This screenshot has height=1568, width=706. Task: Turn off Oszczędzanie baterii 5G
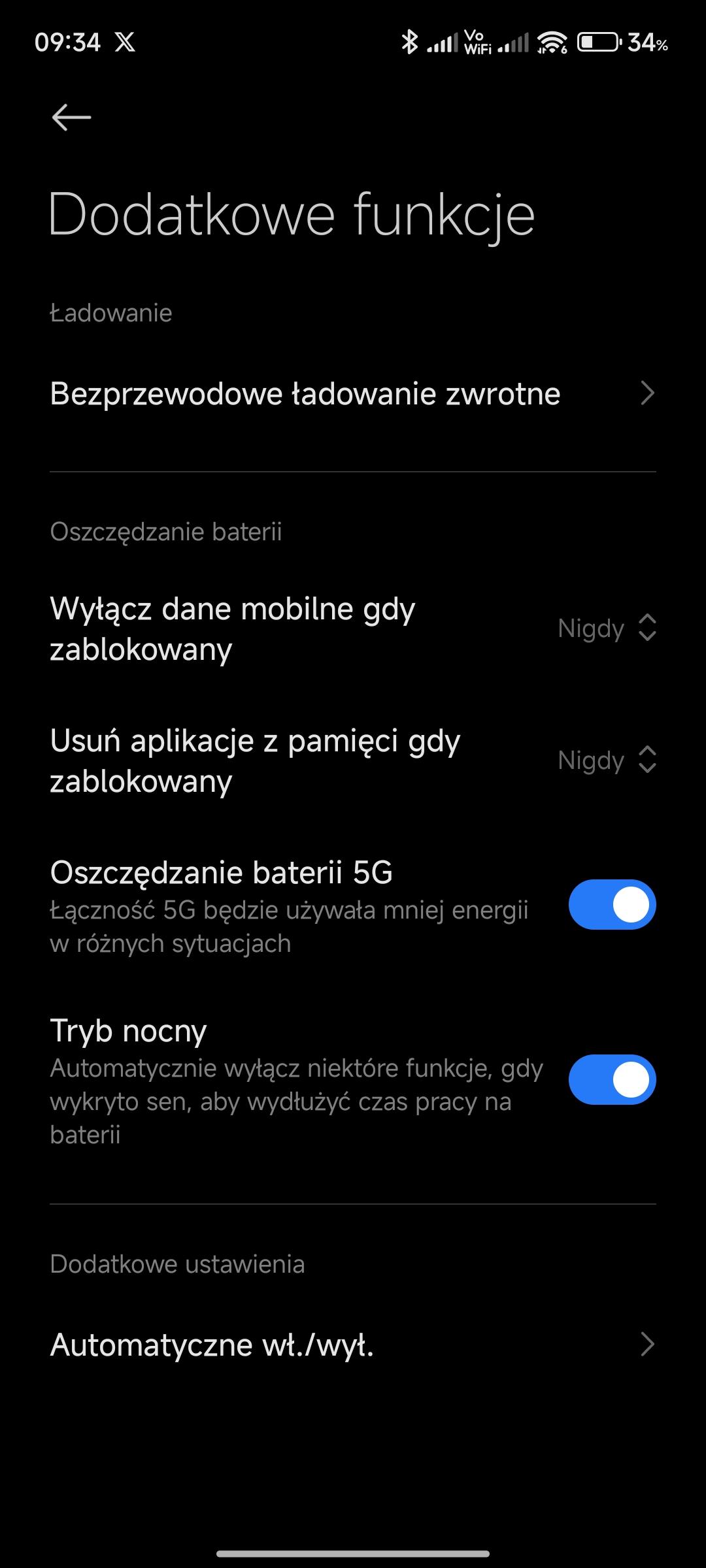pyautogui.click(x=612, y=905)
